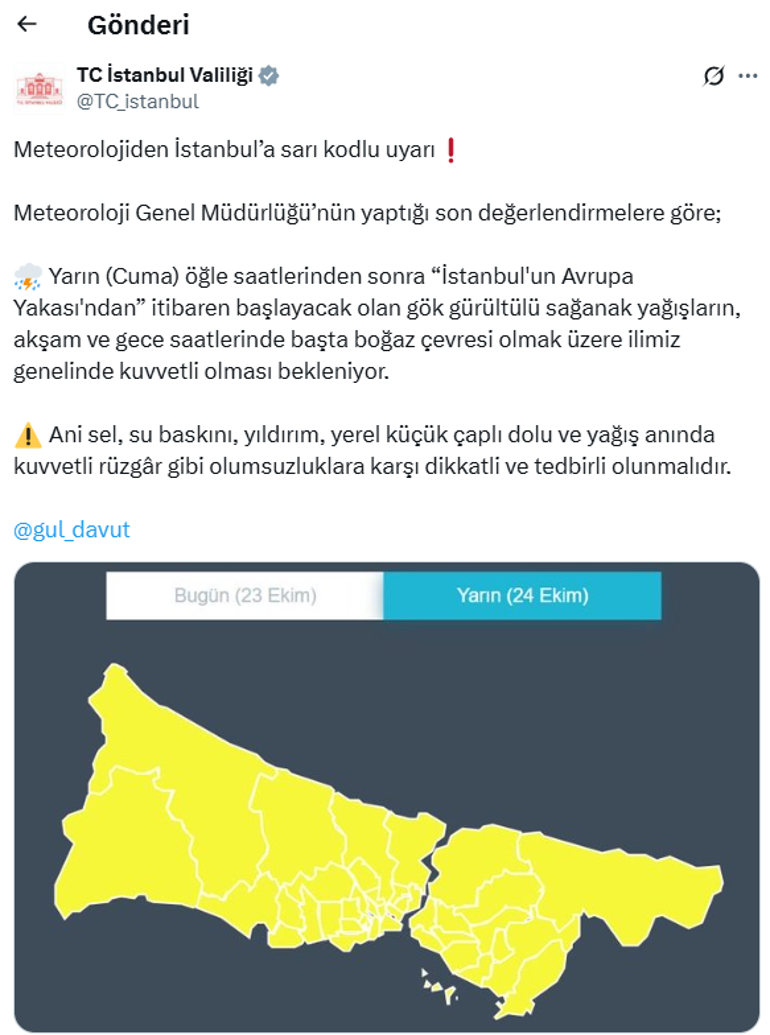Viewport: 770px width, 1035px height.
Task: Tap the Grok icon on the post
Action: coord(713,76)
